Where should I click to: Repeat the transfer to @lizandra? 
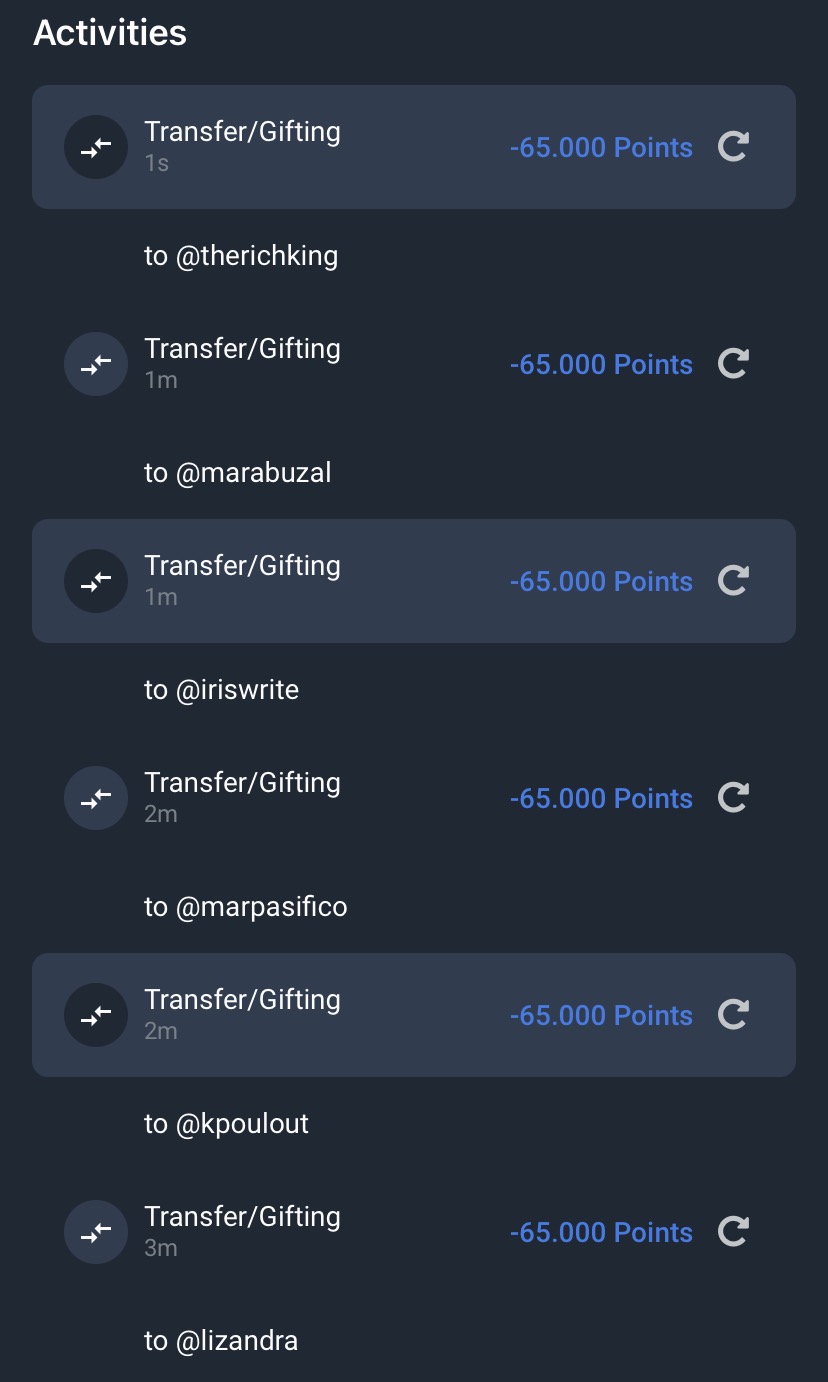click(733, 1232)
